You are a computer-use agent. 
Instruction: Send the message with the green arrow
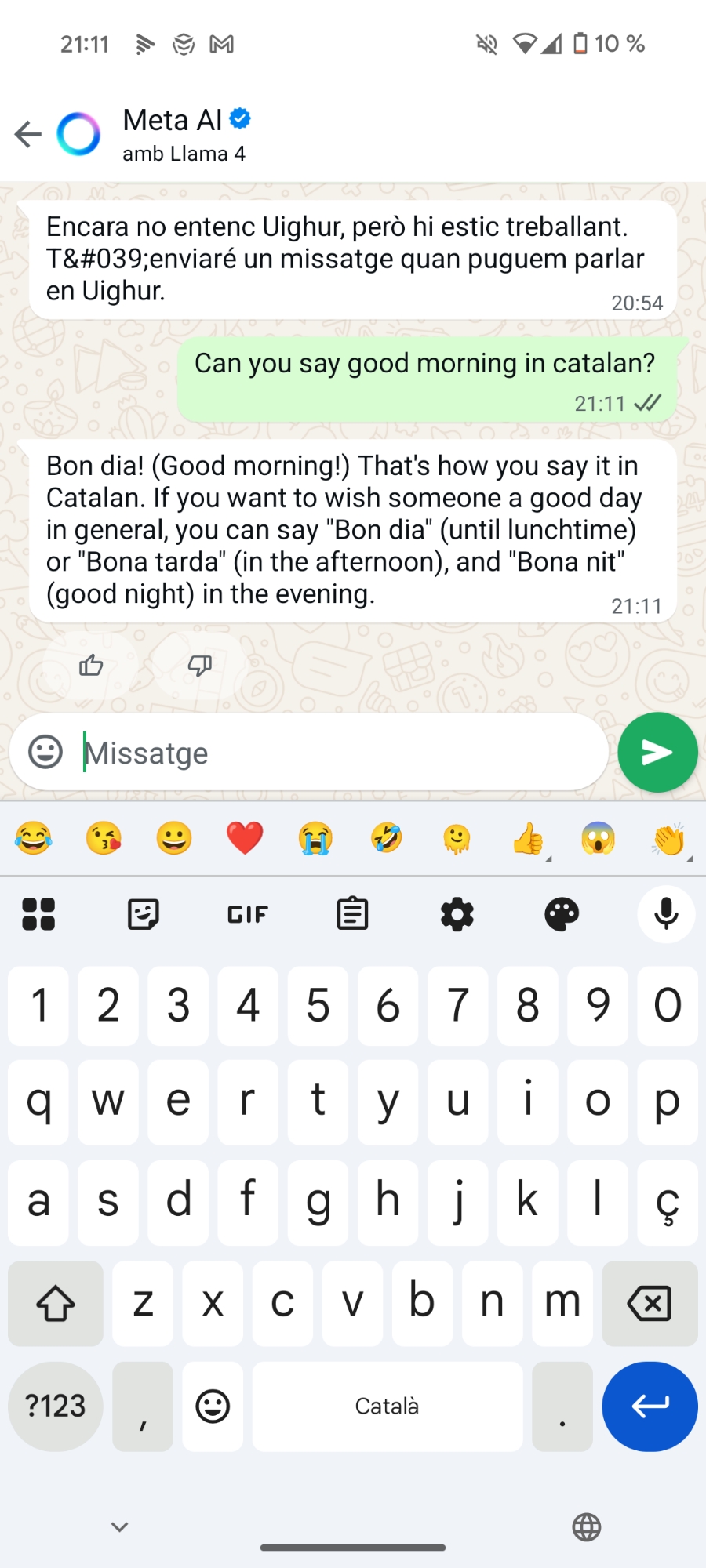coord(657,753)
